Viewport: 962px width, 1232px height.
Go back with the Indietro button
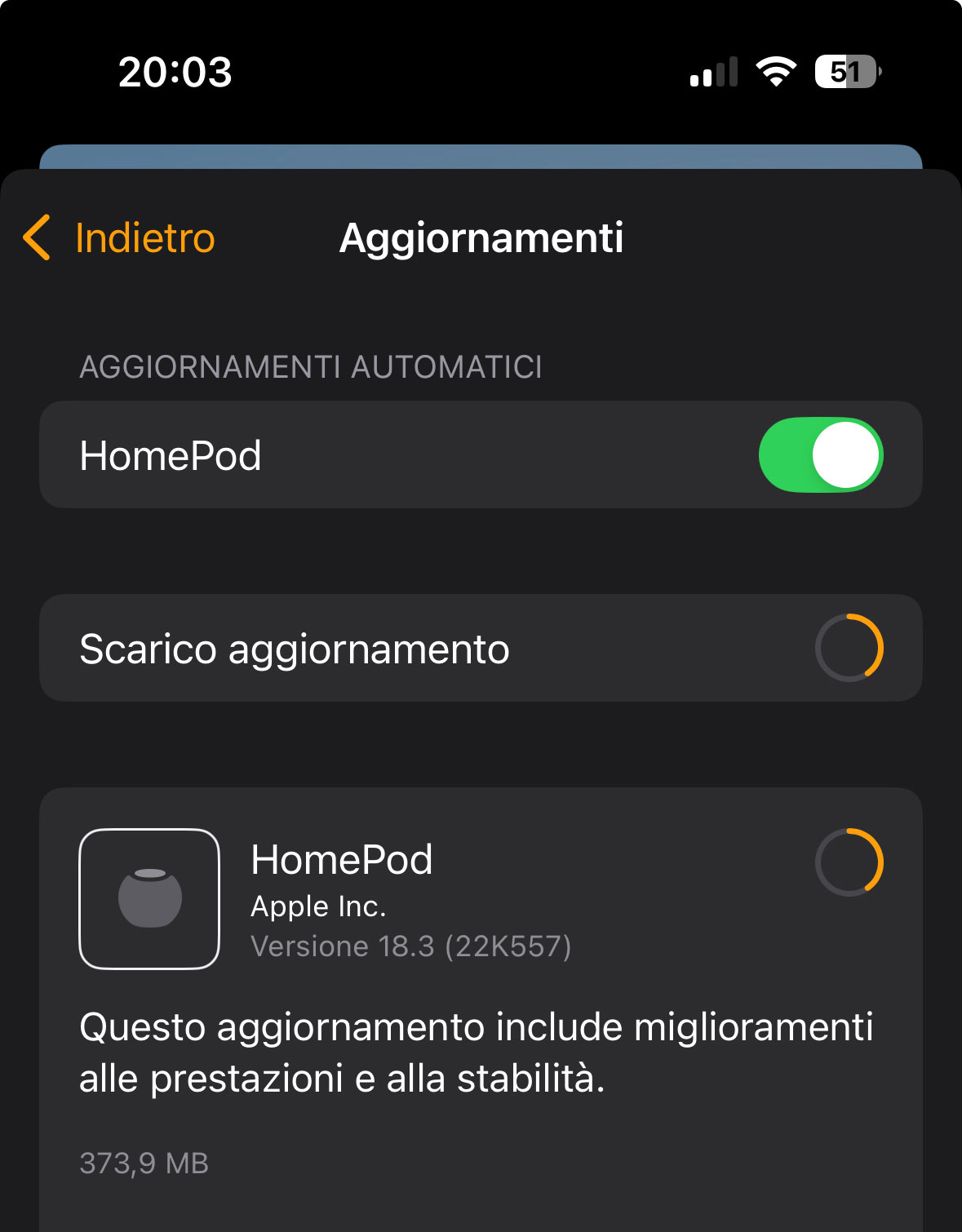pyautogui.click(x=119, y=238)
